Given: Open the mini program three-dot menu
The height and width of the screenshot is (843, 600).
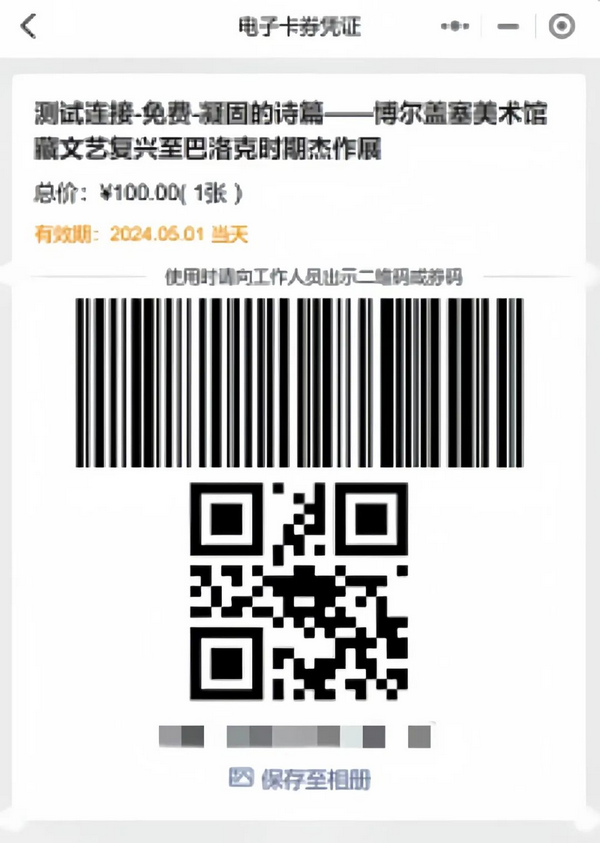Looking at the screenshot, I should point(455,27).
